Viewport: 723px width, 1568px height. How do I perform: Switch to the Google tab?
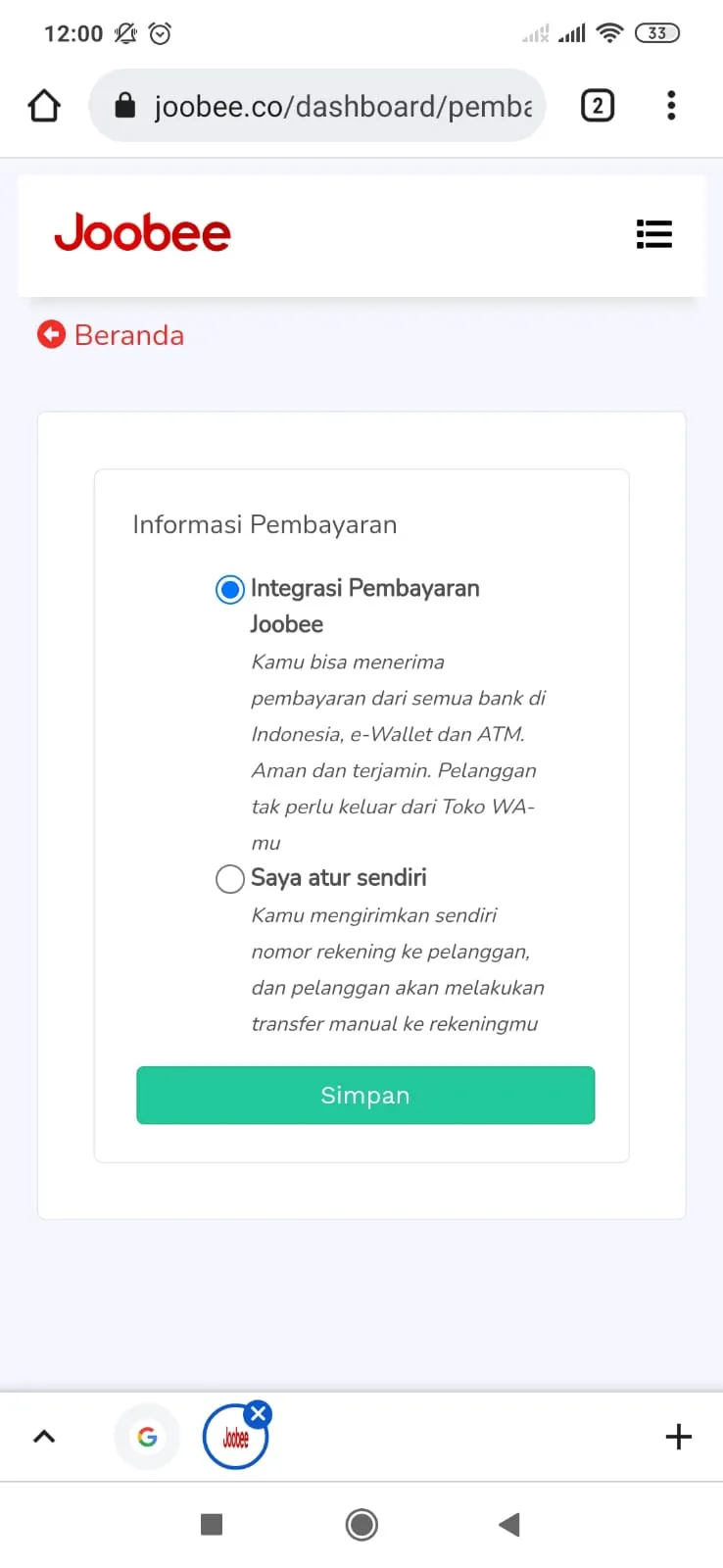click(x=147, y=1437)
